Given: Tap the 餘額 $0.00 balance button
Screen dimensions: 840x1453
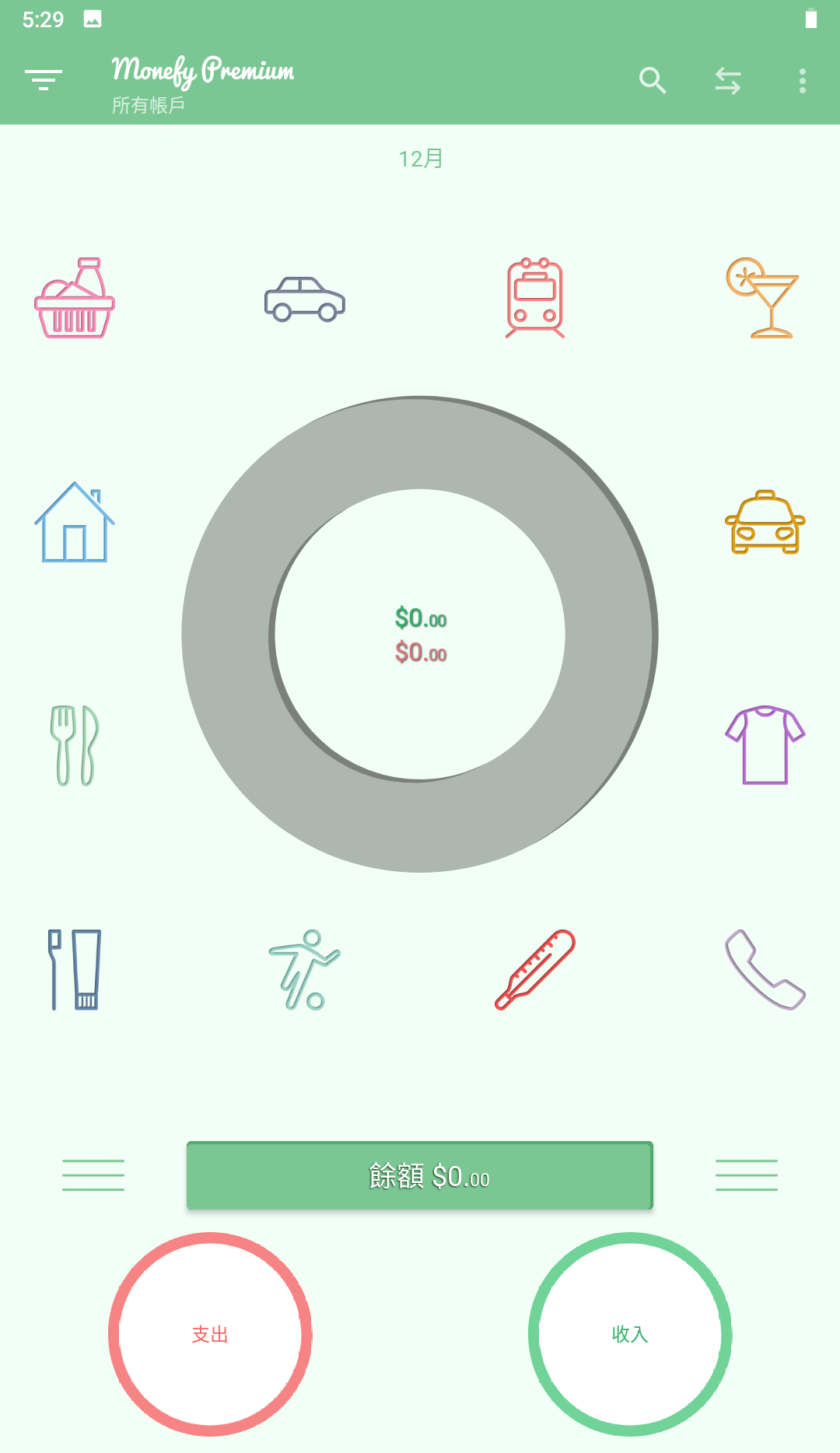Looking at the screenshot, I should coord(420,1175).
